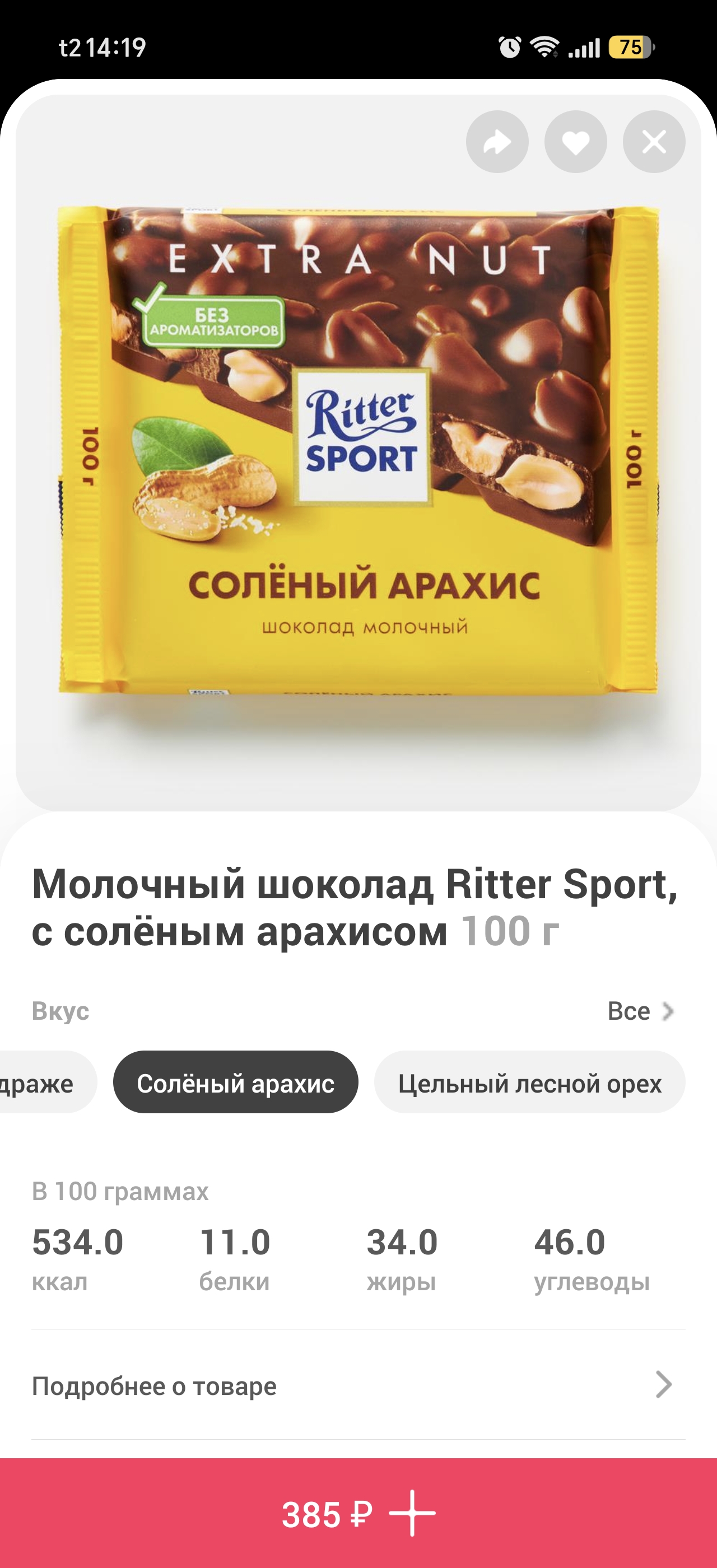Image resolution: width=717 pixels, height=1568 pixels.
Task: Add chocolate to favorites with heart icon
Action: pos(575,142)
